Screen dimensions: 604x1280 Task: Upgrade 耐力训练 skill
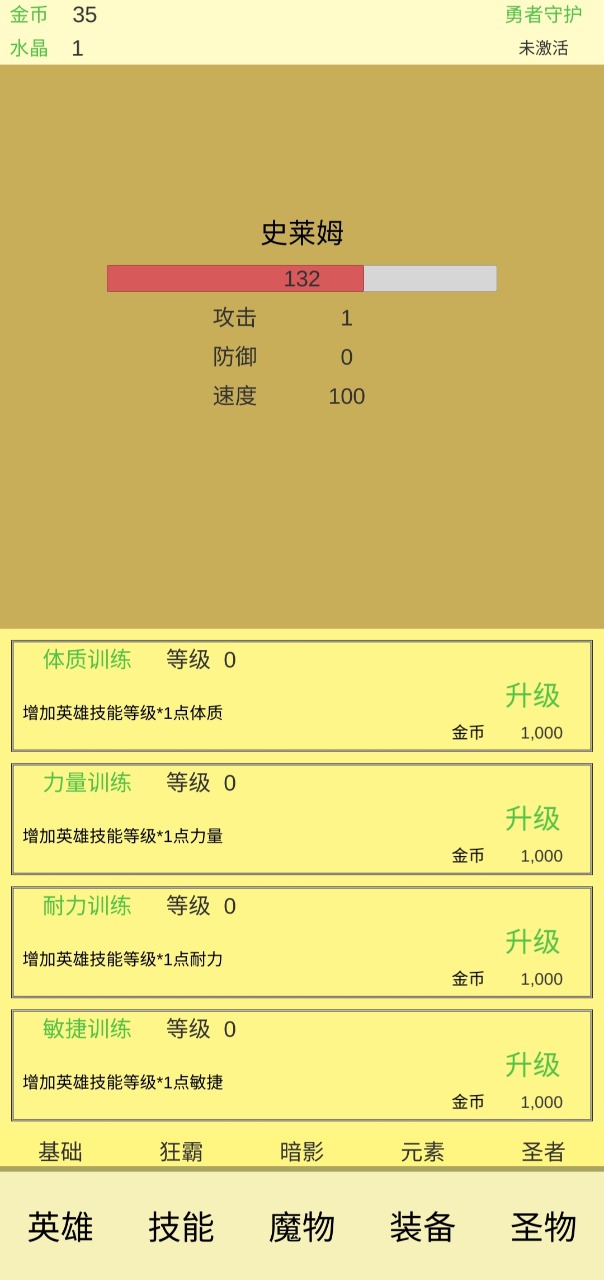click(532, 942)
